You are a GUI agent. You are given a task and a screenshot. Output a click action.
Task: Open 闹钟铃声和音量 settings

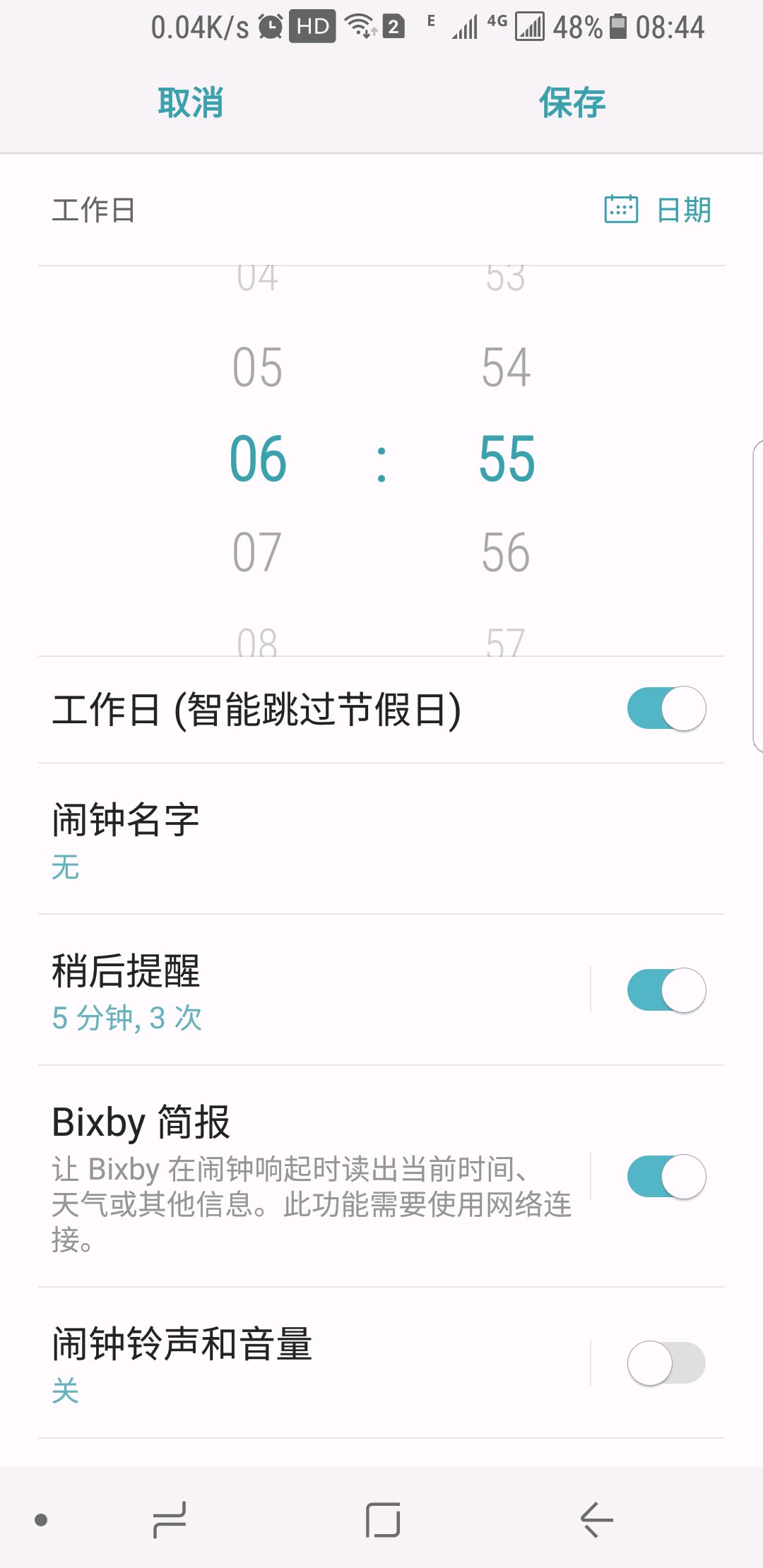pyautogui.click(x=283, y=1363)
